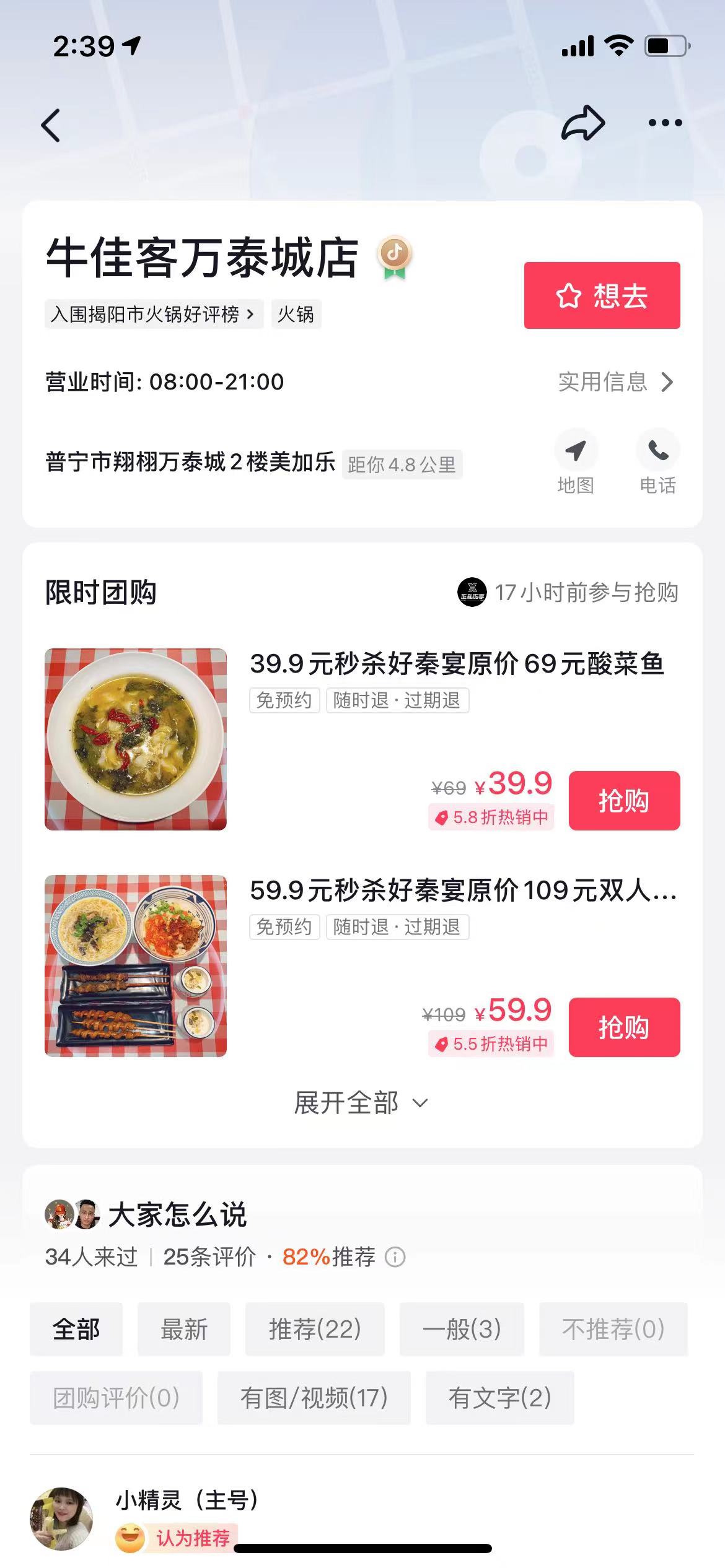Open the info icon beside 82%推荐

click(x=395, y=1257)
